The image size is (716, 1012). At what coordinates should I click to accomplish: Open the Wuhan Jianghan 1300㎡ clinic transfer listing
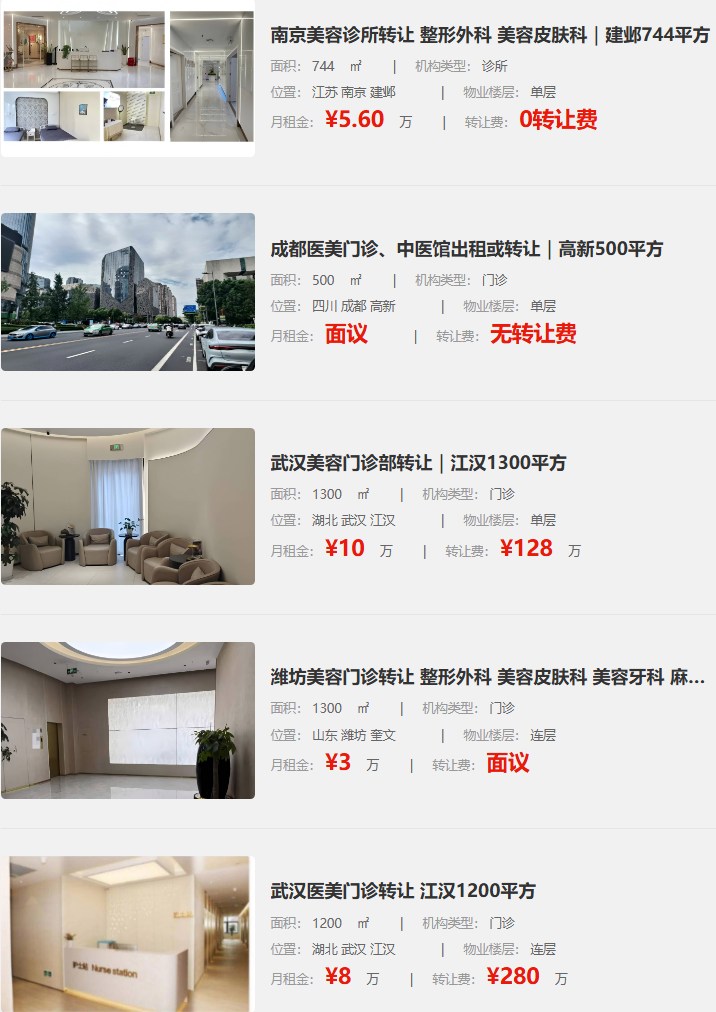(x=418, y=463)
